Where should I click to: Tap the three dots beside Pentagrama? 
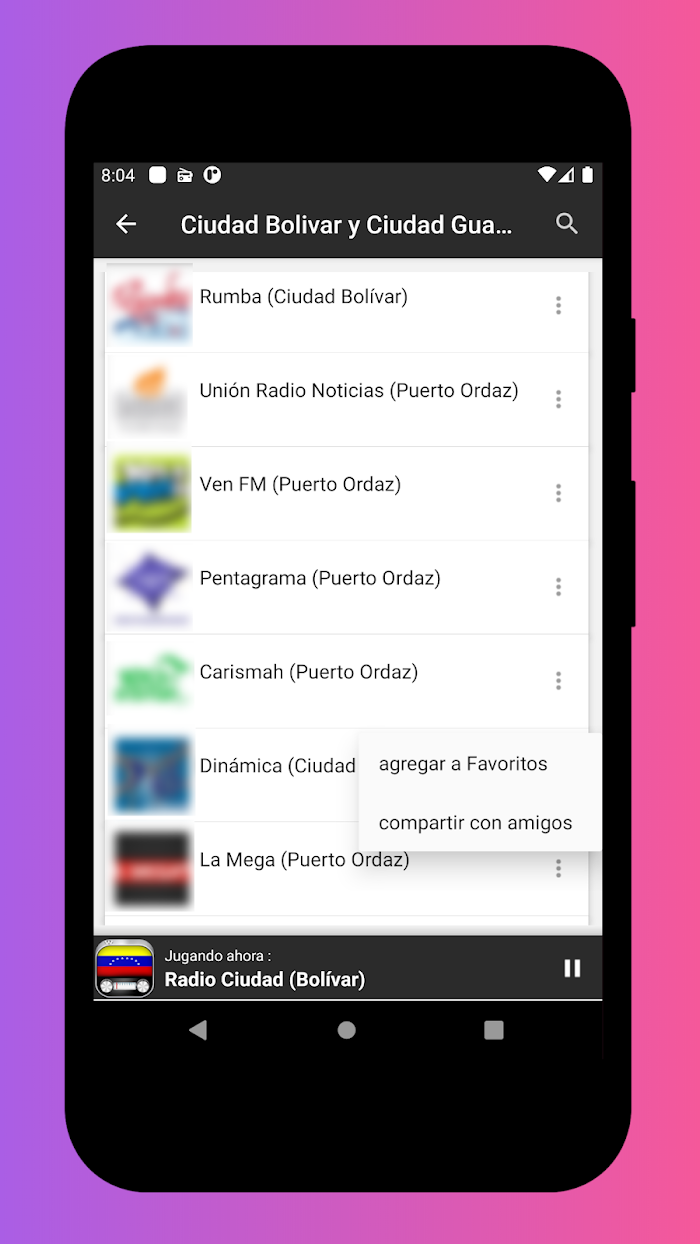click(x=558, y=587)
